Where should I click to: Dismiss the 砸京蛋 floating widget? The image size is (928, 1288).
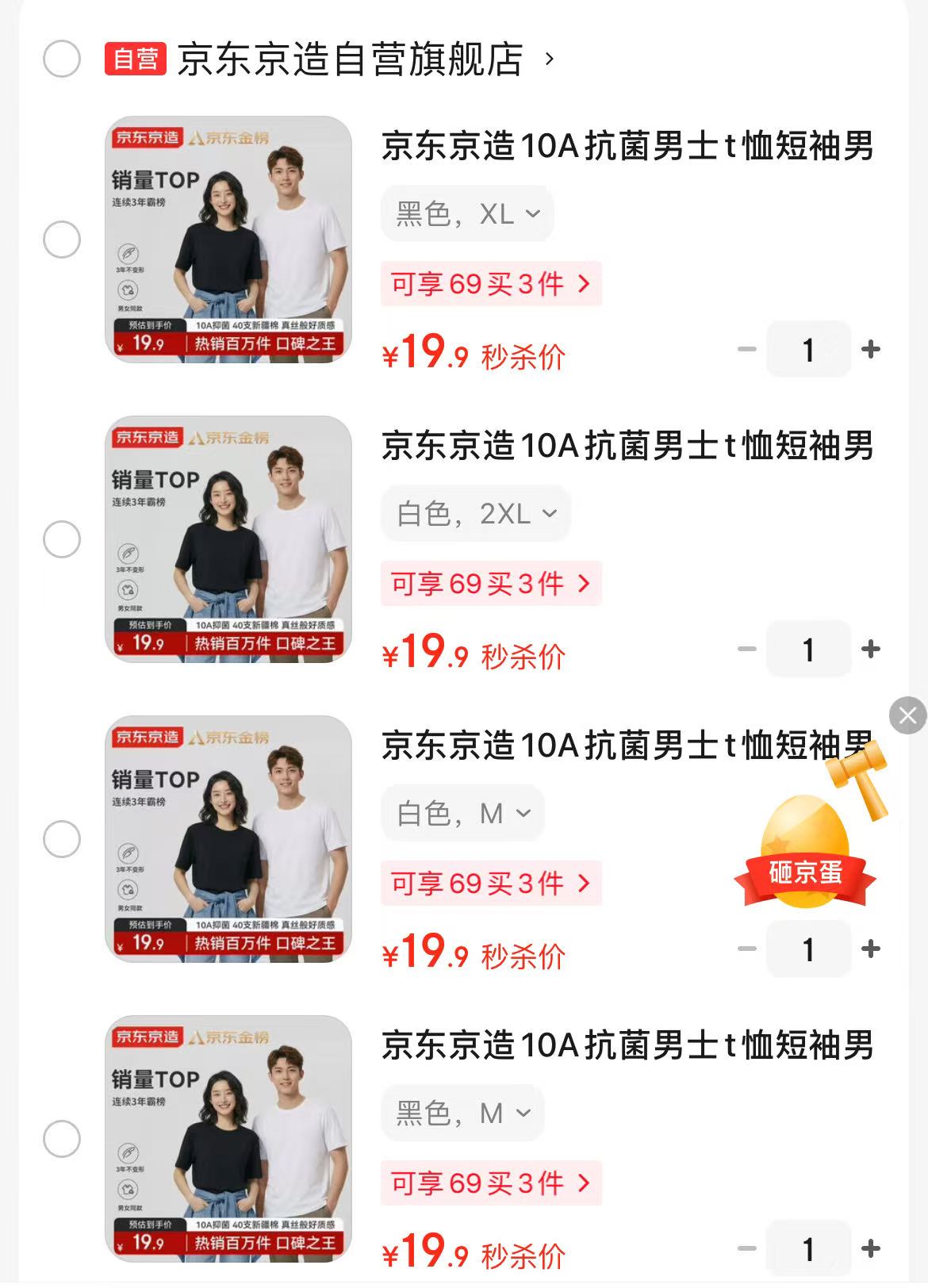(x=907, y=715)
